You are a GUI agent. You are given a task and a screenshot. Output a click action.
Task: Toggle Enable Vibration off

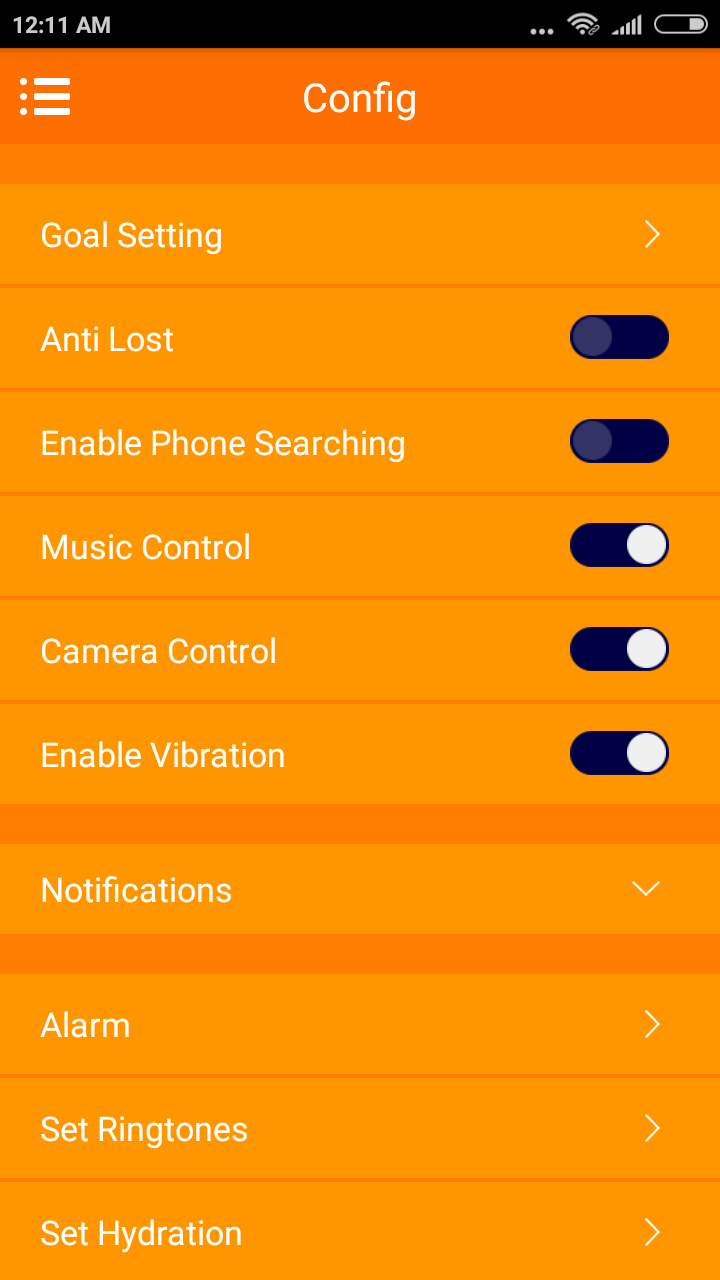(x=619, y=753)
